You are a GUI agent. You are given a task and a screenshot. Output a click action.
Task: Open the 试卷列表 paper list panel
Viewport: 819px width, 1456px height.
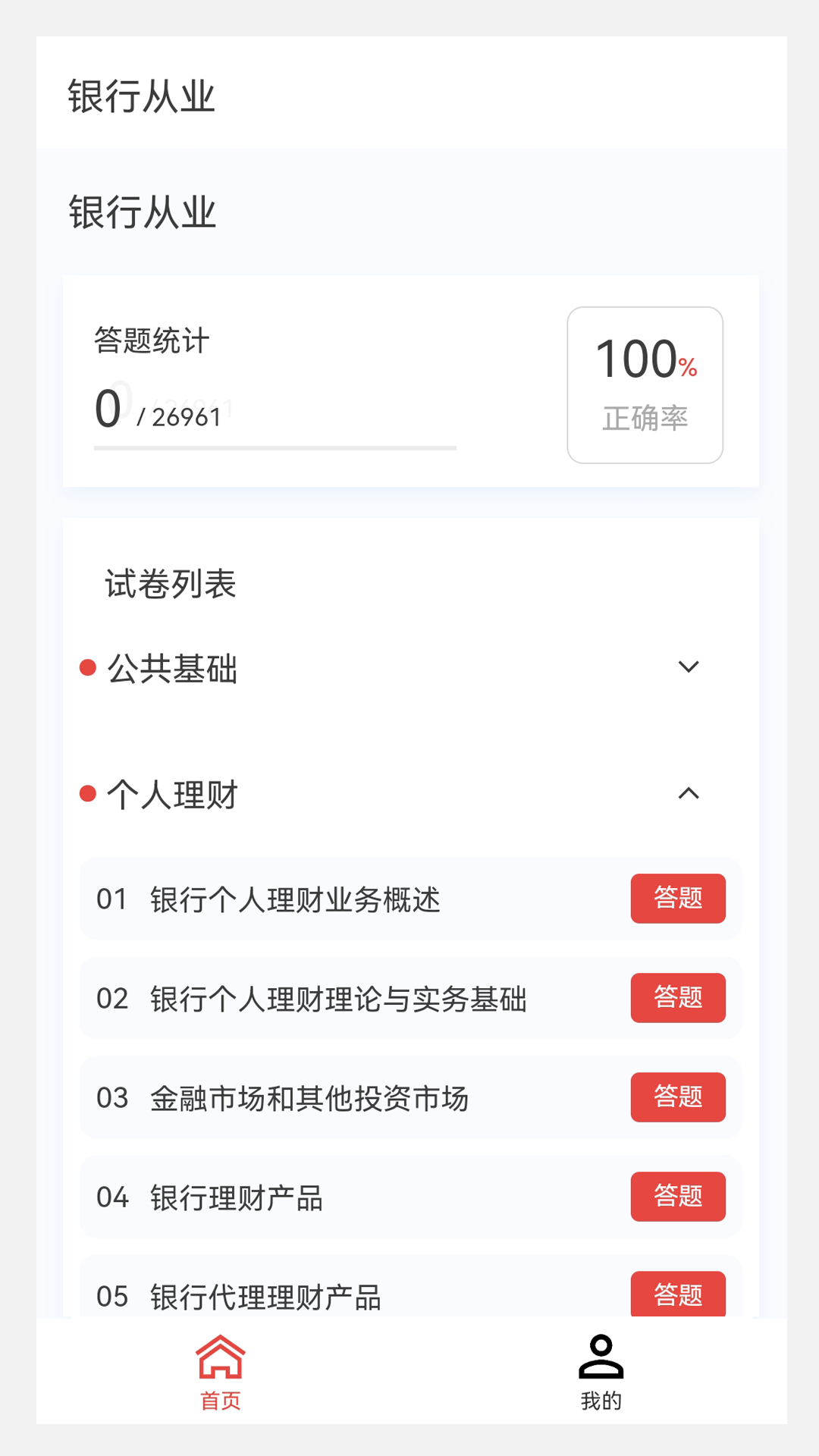pos(170,584)
